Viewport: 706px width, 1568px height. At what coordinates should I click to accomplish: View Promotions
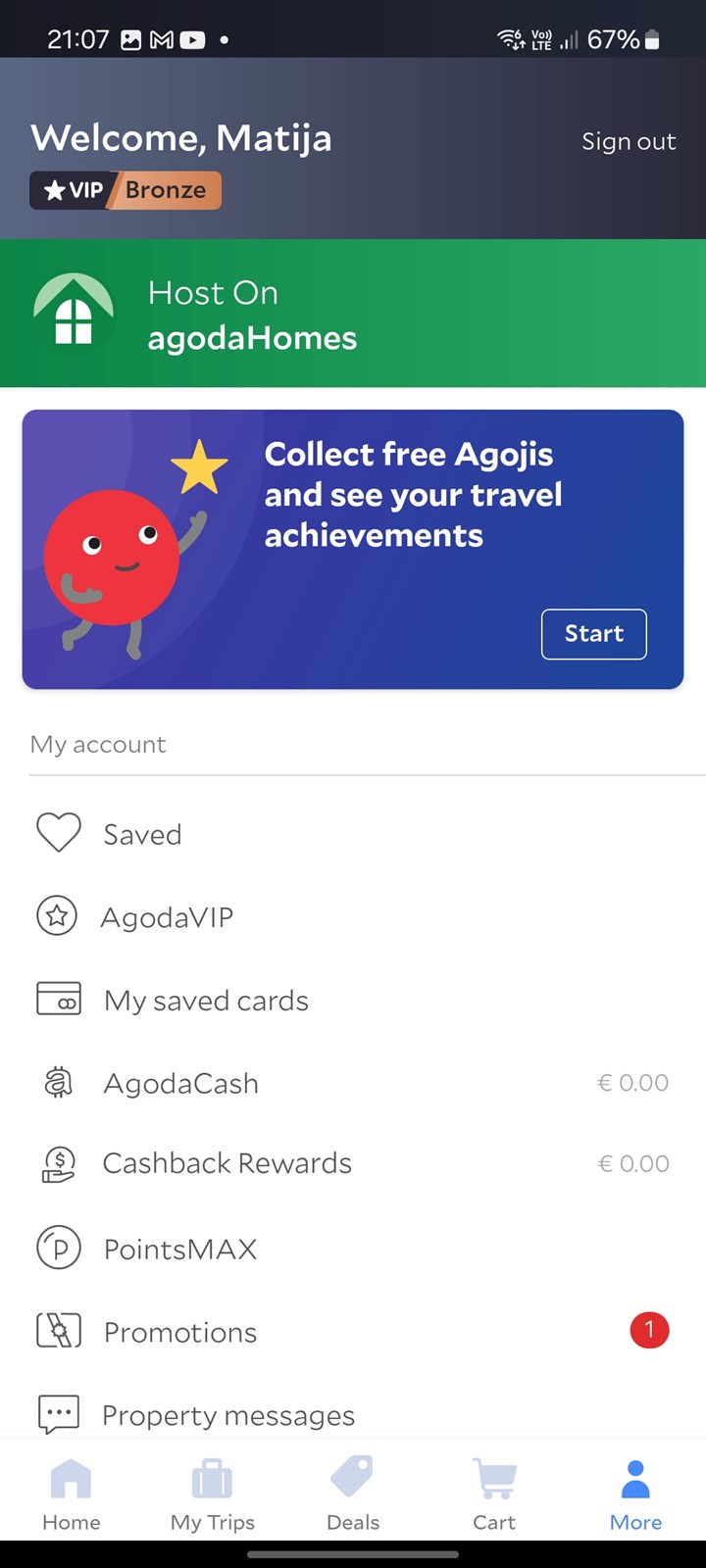(x=353, y=1332)
